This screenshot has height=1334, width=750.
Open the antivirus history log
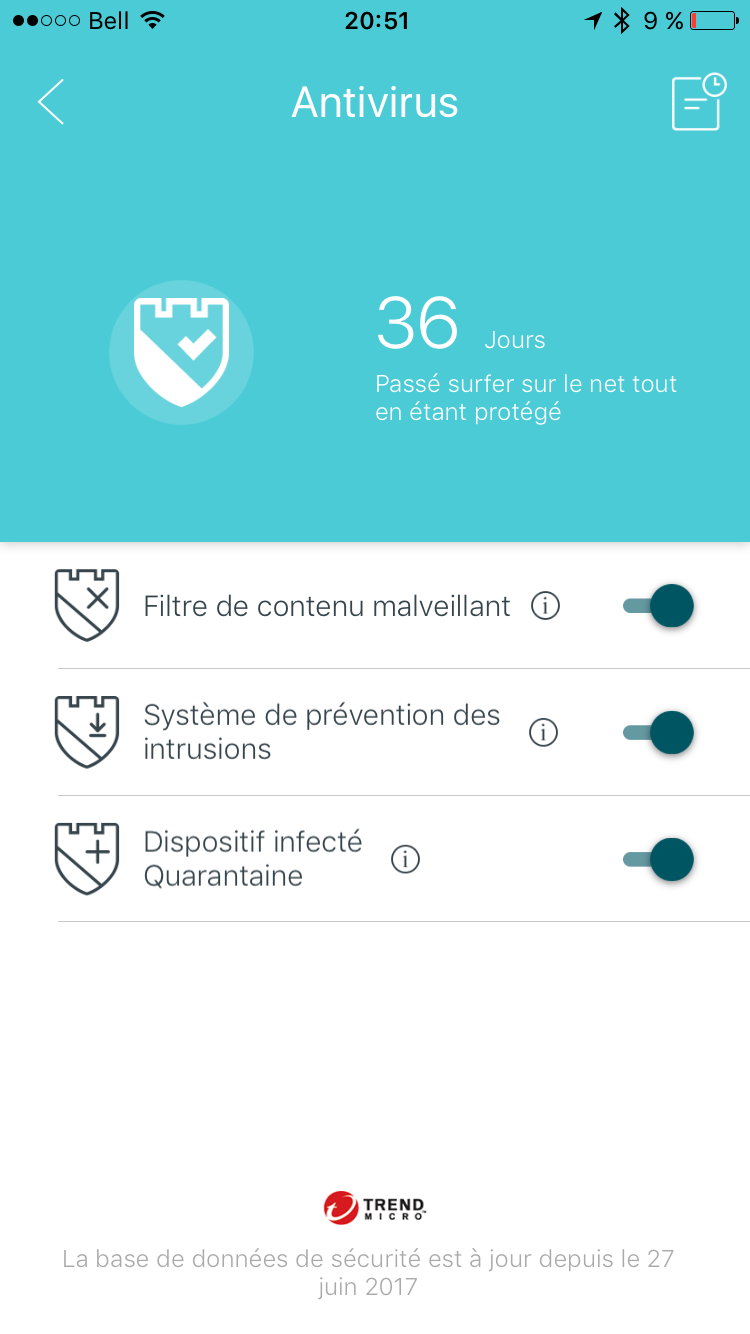click(x=697, y=102)
